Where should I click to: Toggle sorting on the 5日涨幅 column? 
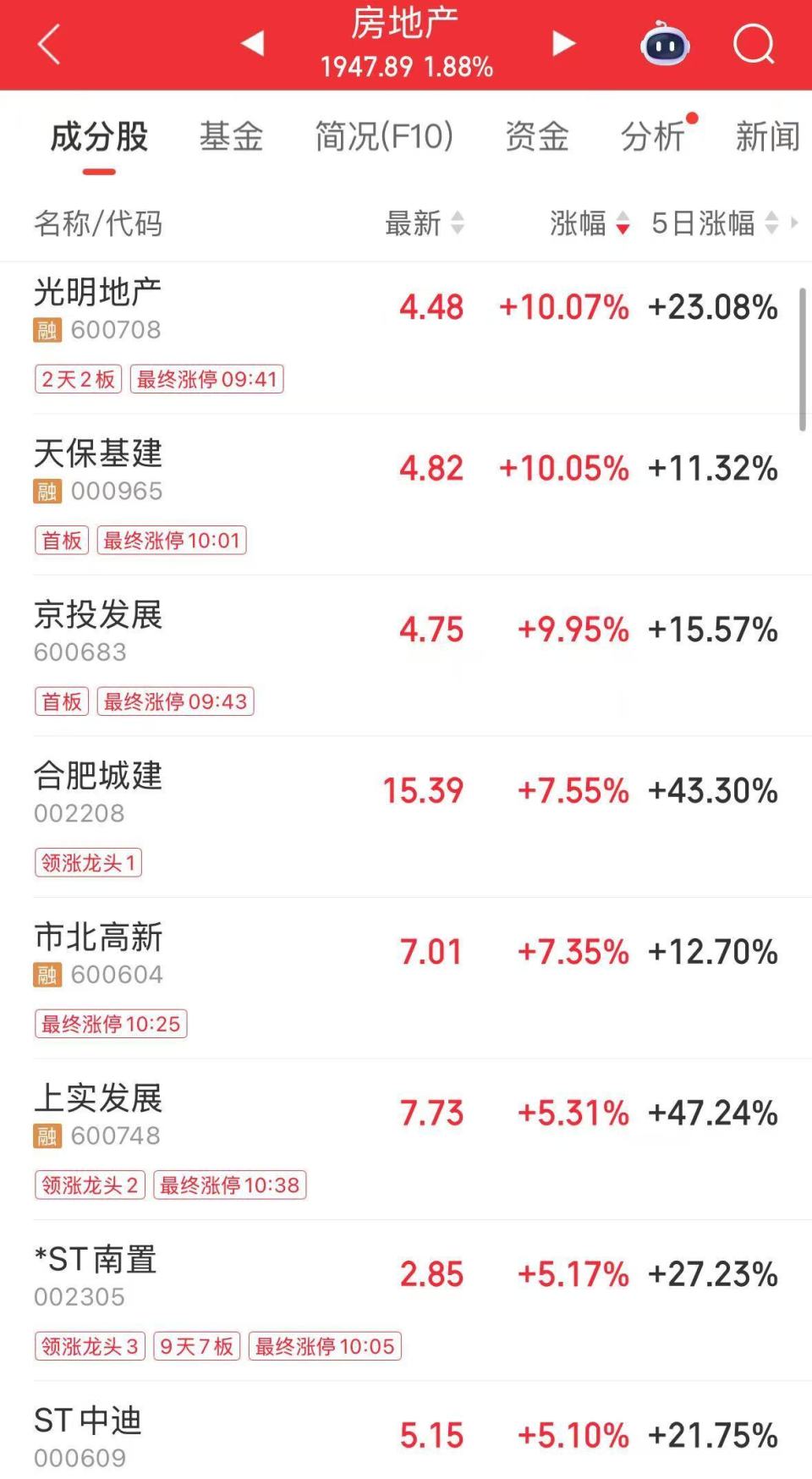coord(771,224)
